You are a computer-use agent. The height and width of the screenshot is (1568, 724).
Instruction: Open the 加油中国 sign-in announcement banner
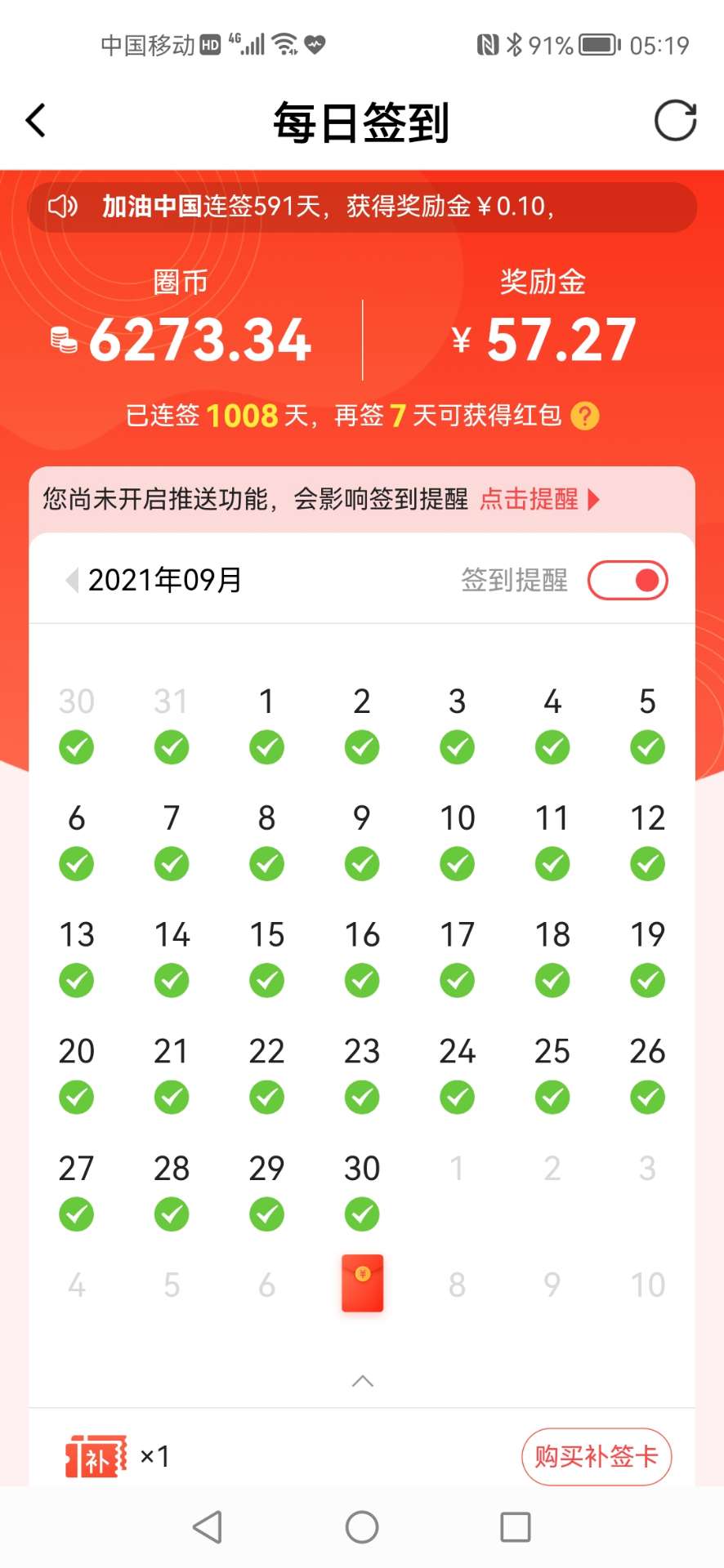(362, 207)
